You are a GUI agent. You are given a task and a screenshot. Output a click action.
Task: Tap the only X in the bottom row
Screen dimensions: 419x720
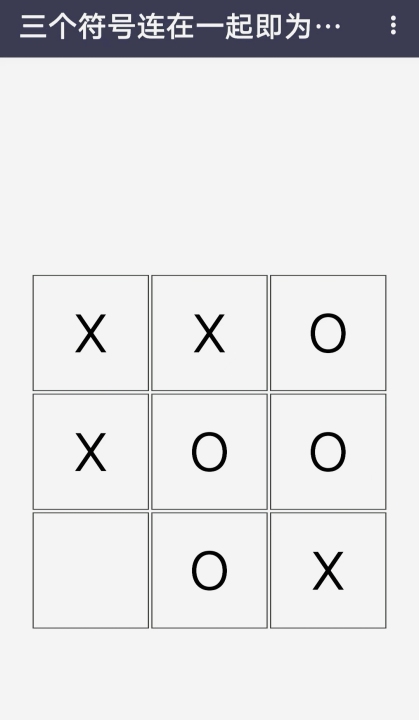(x=328, y=570)
